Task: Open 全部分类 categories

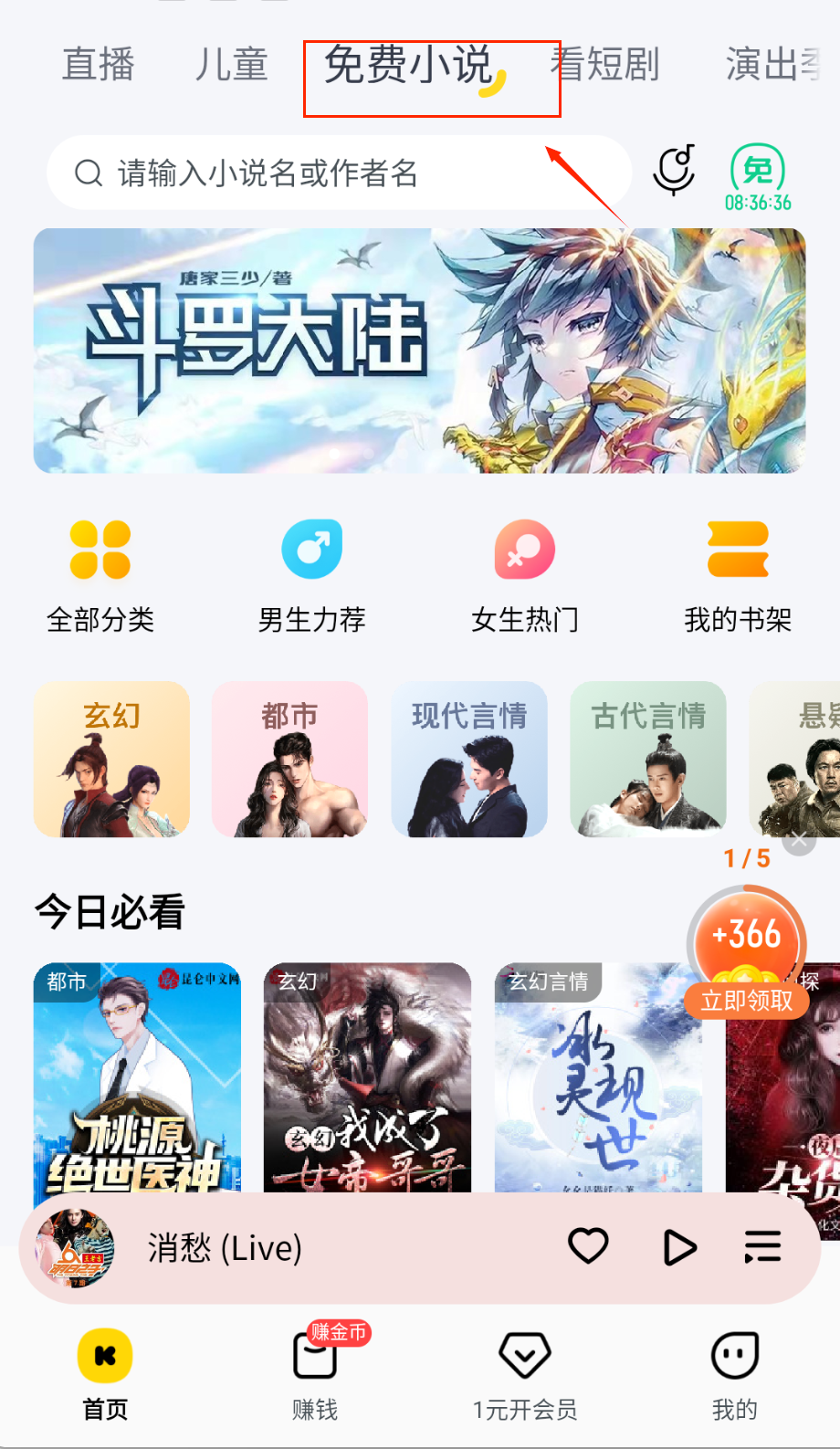Action: click(x=100, y=575)
